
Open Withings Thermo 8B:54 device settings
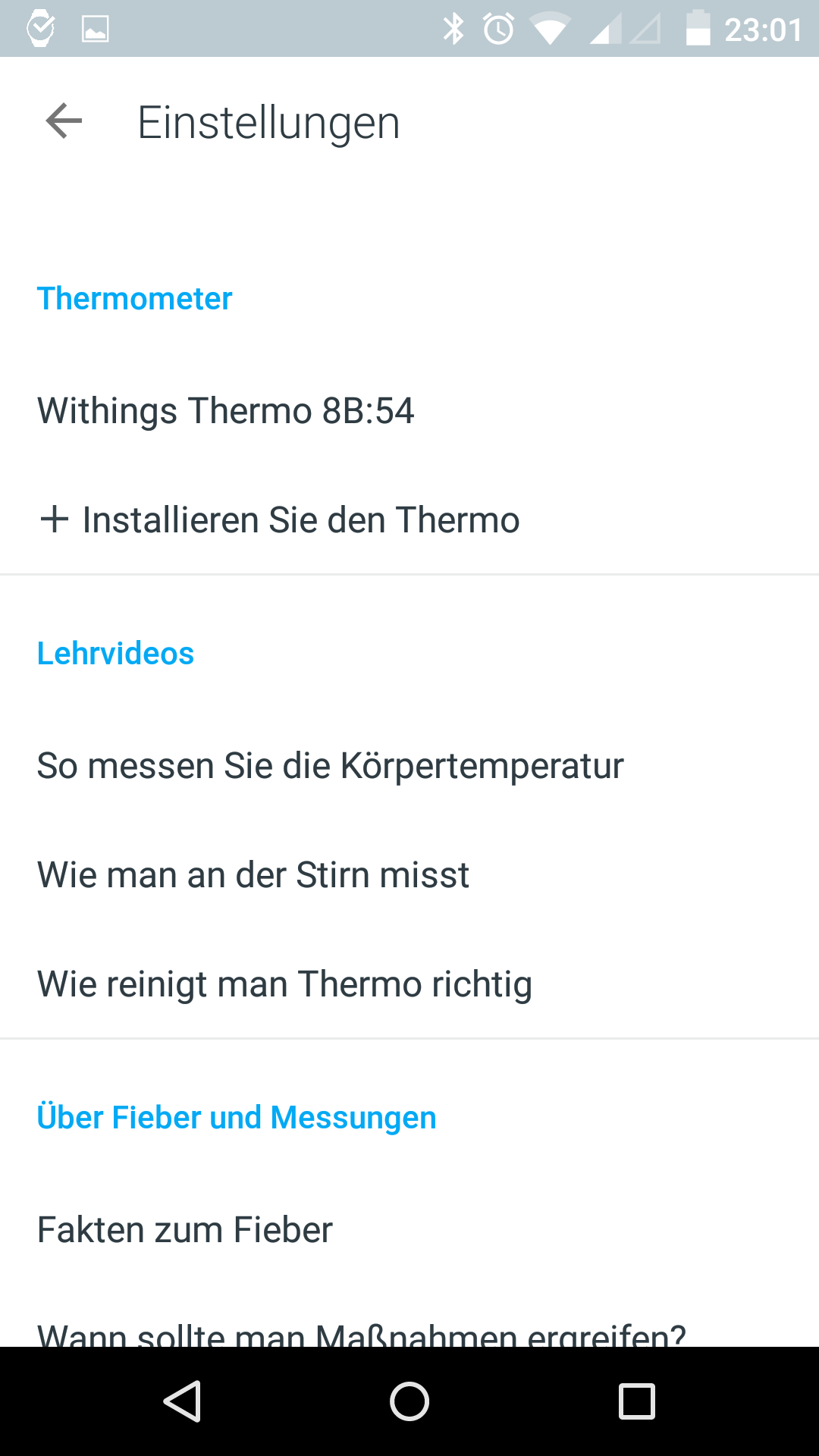click(226, 411)
